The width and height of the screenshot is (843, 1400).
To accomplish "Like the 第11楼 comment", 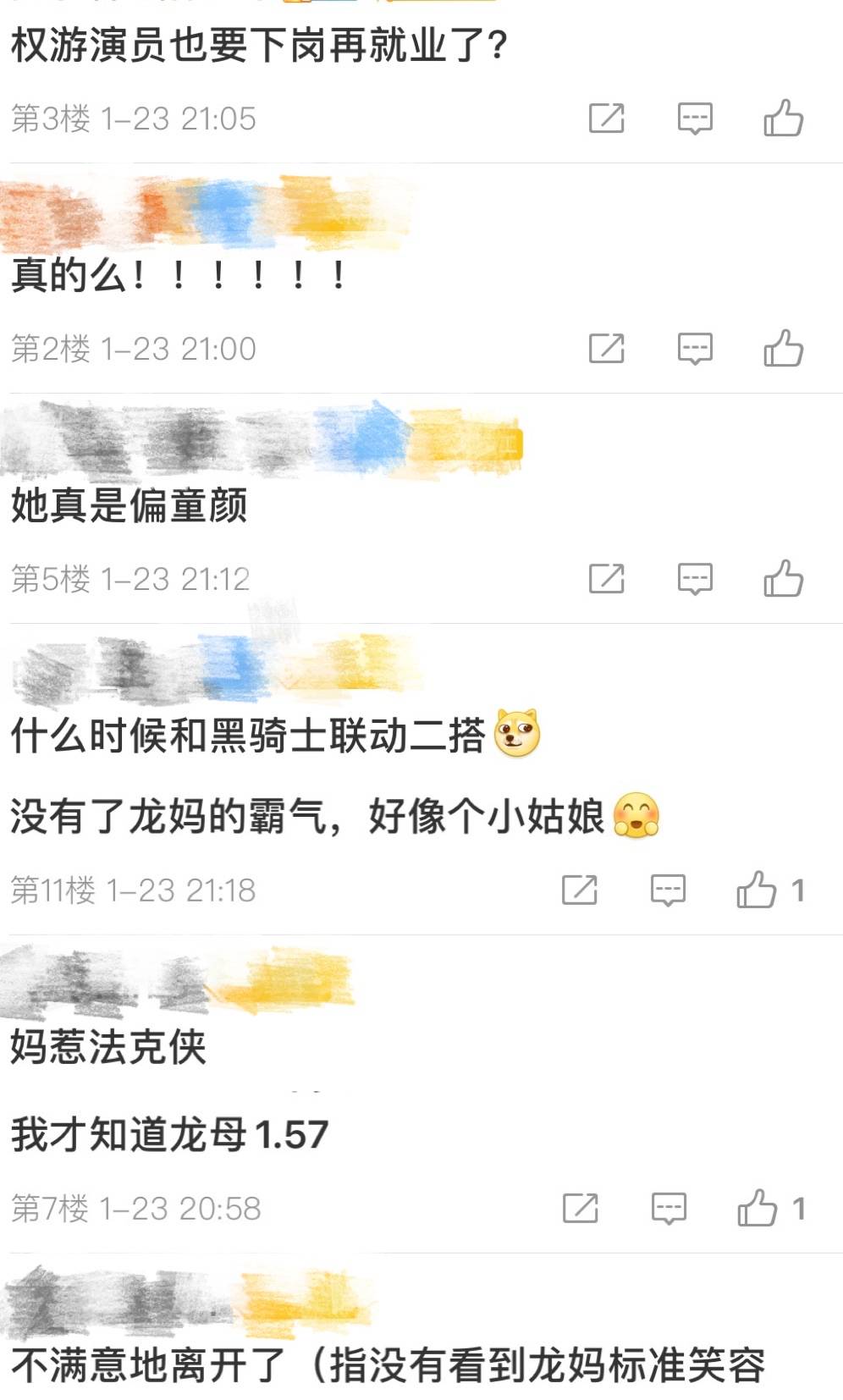I will 757,890.
